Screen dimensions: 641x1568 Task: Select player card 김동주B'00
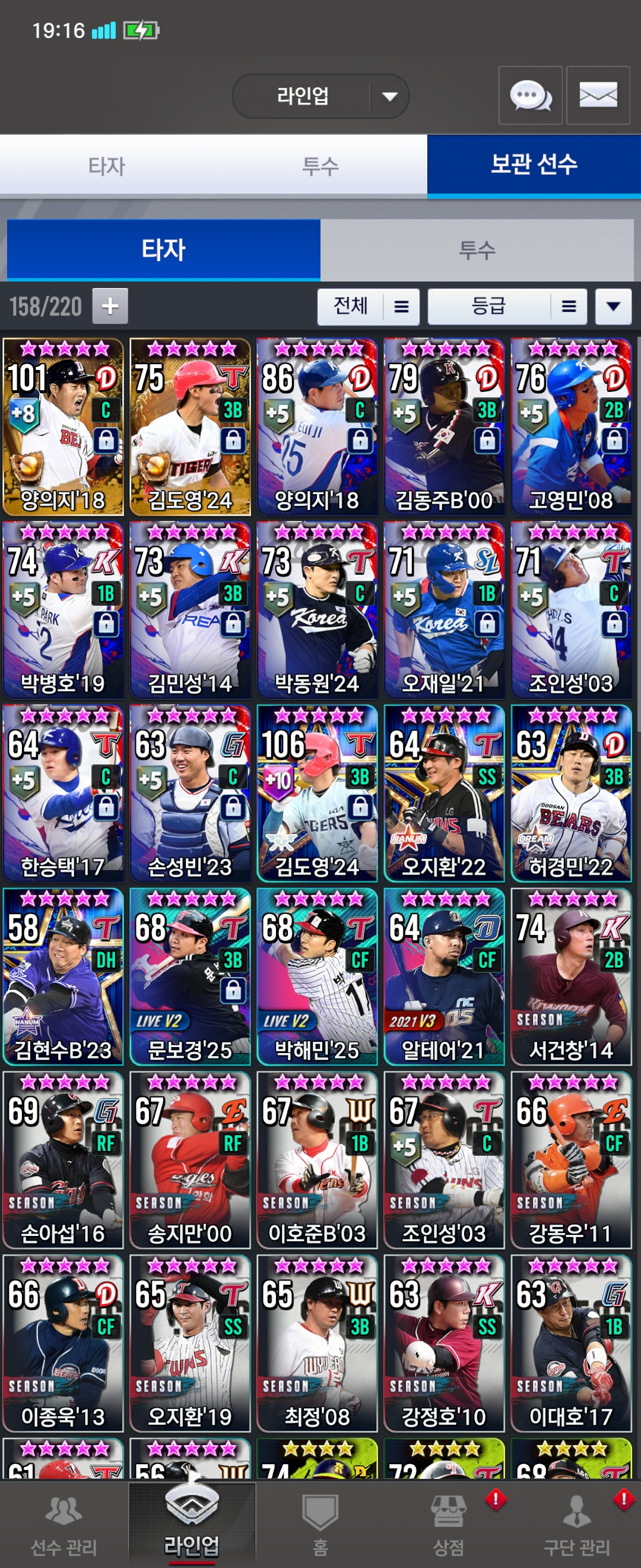(x=444, y=426)
